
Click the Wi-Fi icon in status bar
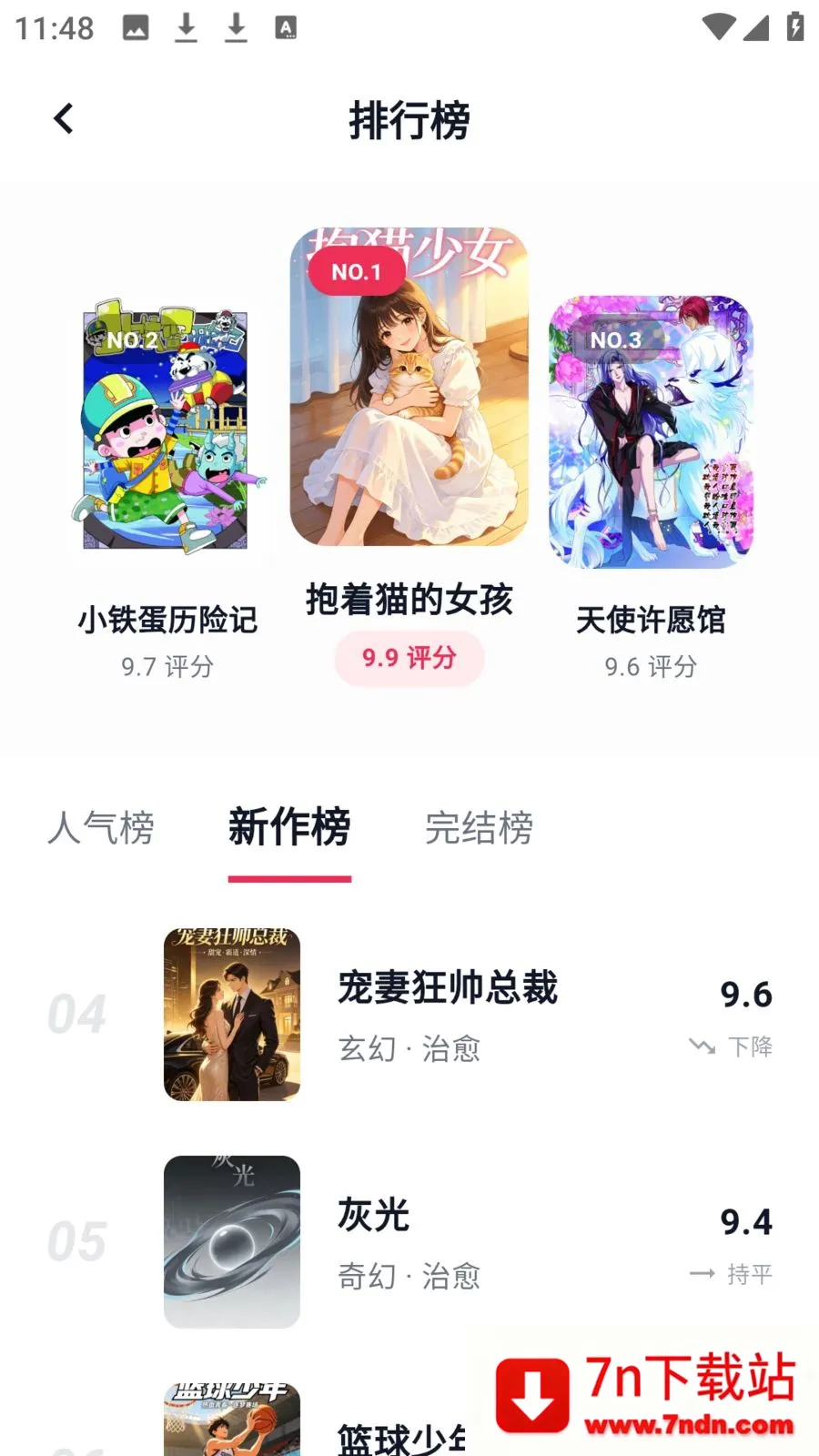point(718,27)
